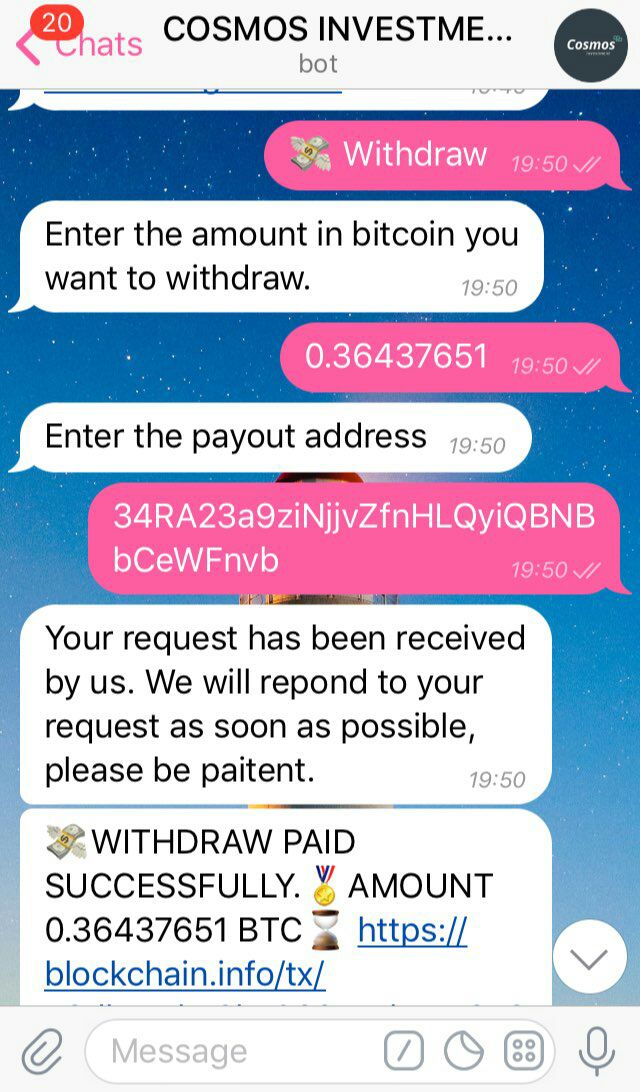Go back to the Chats list

[80, 43]
